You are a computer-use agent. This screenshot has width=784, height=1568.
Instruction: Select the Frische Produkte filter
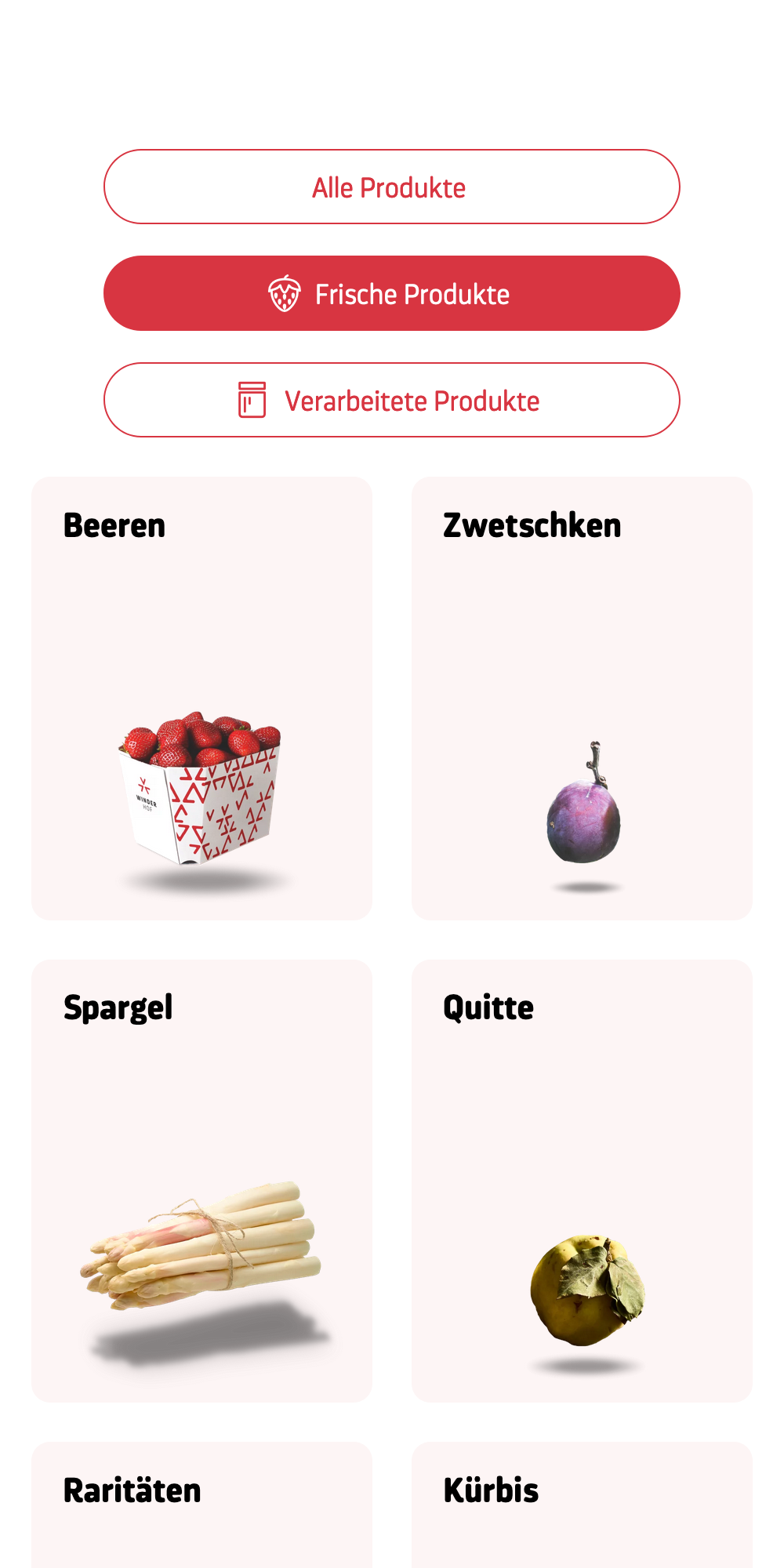click(x=391, y=294)
